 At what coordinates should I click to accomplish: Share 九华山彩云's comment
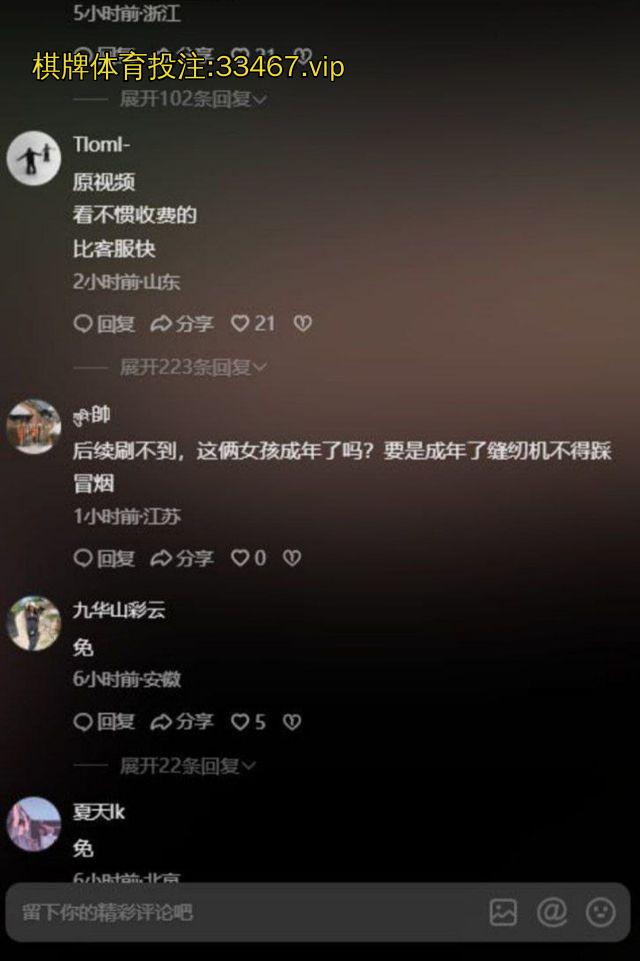pos(181,722)
